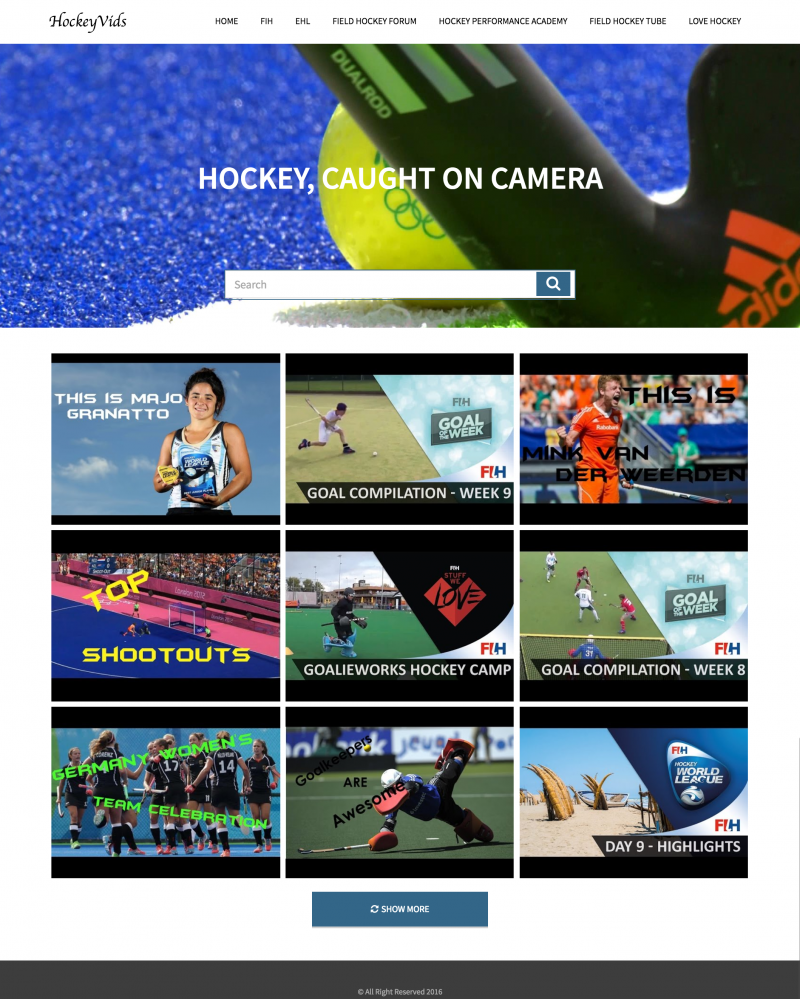Select Field Hockey Tube in the menu

tap(628, 21)
